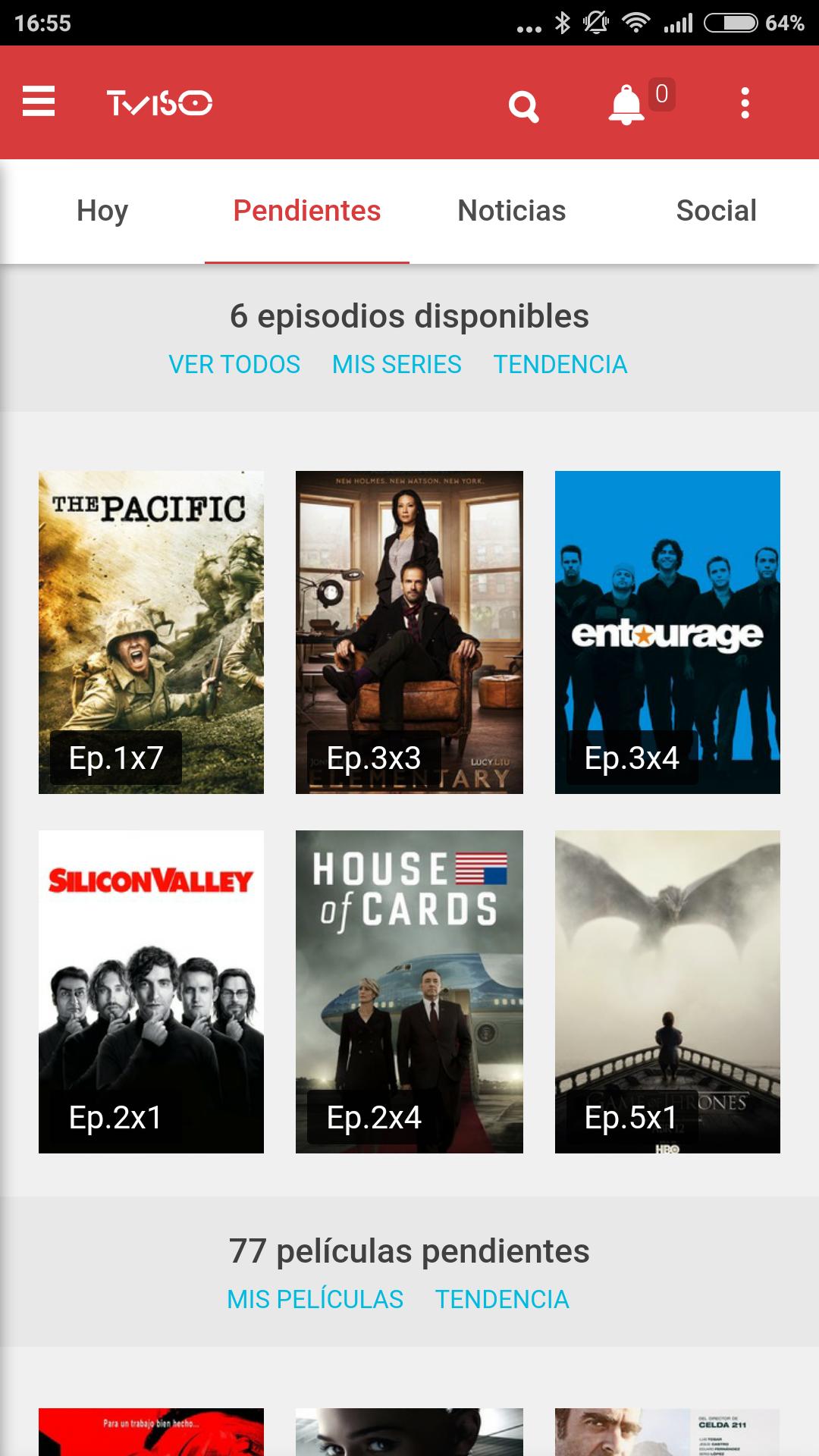Open the hamburger drawer menu
The width and height of the screenshot is (819, 1456).
[x=39, y=102]
